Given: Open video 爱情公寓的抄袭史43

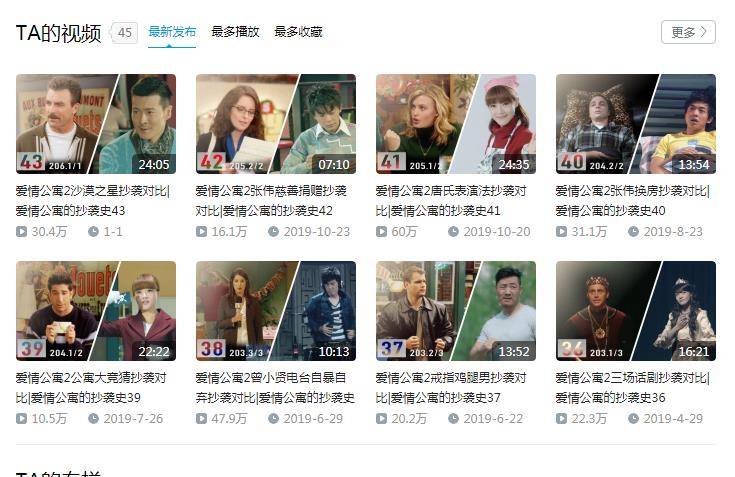Looking at the screenshot, I should tap(96, 124).
